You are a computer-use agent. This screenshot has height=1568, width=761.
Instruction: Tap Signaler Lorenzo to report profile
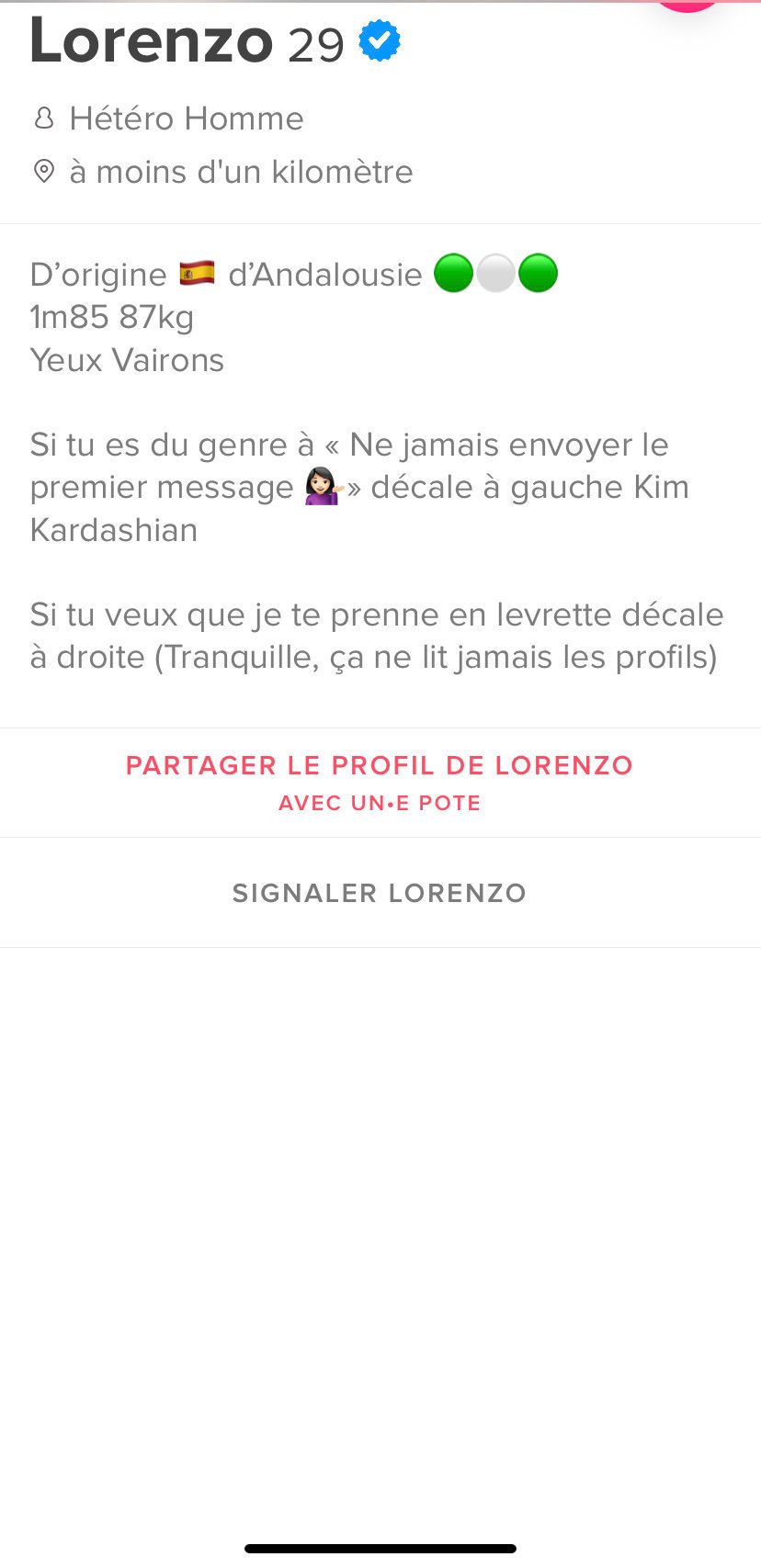point(380,892)
